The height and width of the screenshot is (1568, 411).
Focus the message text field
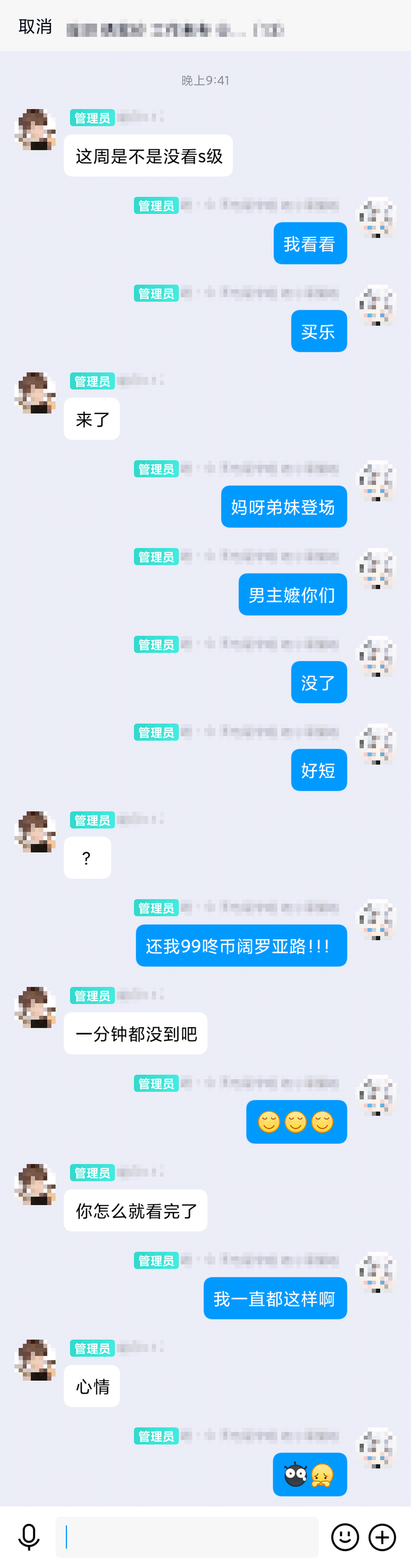187,1536
